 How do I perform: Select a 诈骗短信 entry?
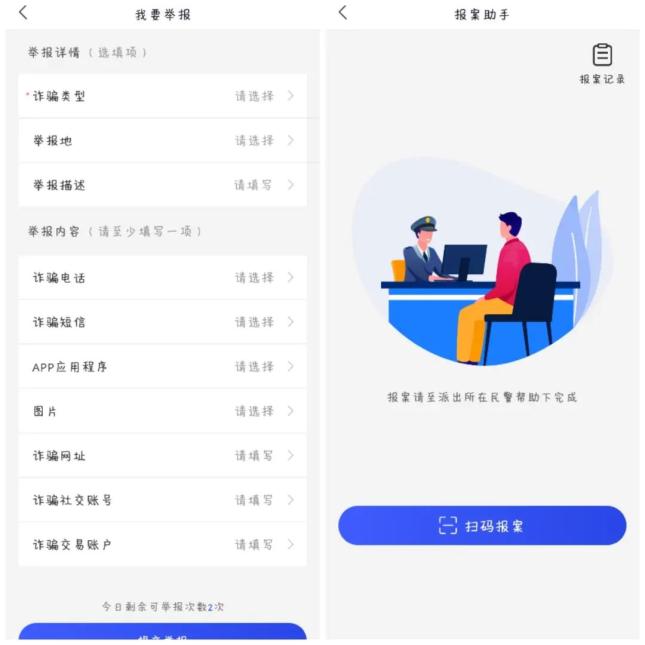[x=162, y=322]
